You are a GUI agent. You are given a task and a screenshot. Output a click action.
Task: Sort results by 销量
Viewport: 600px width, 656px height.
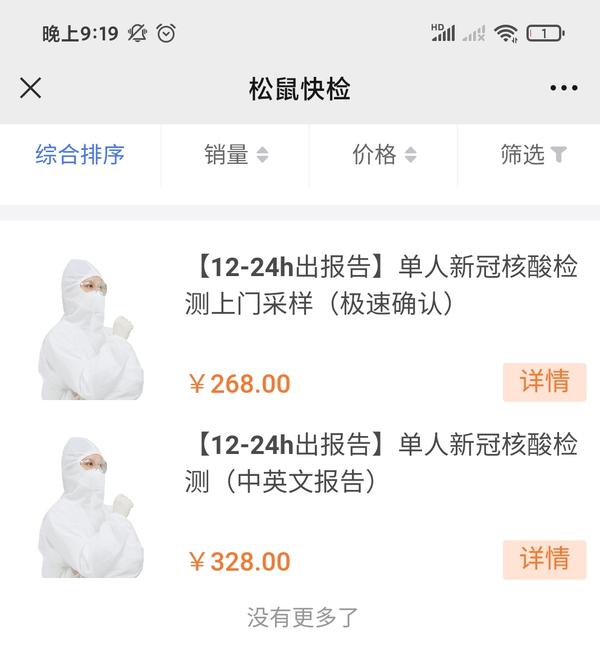236,155
